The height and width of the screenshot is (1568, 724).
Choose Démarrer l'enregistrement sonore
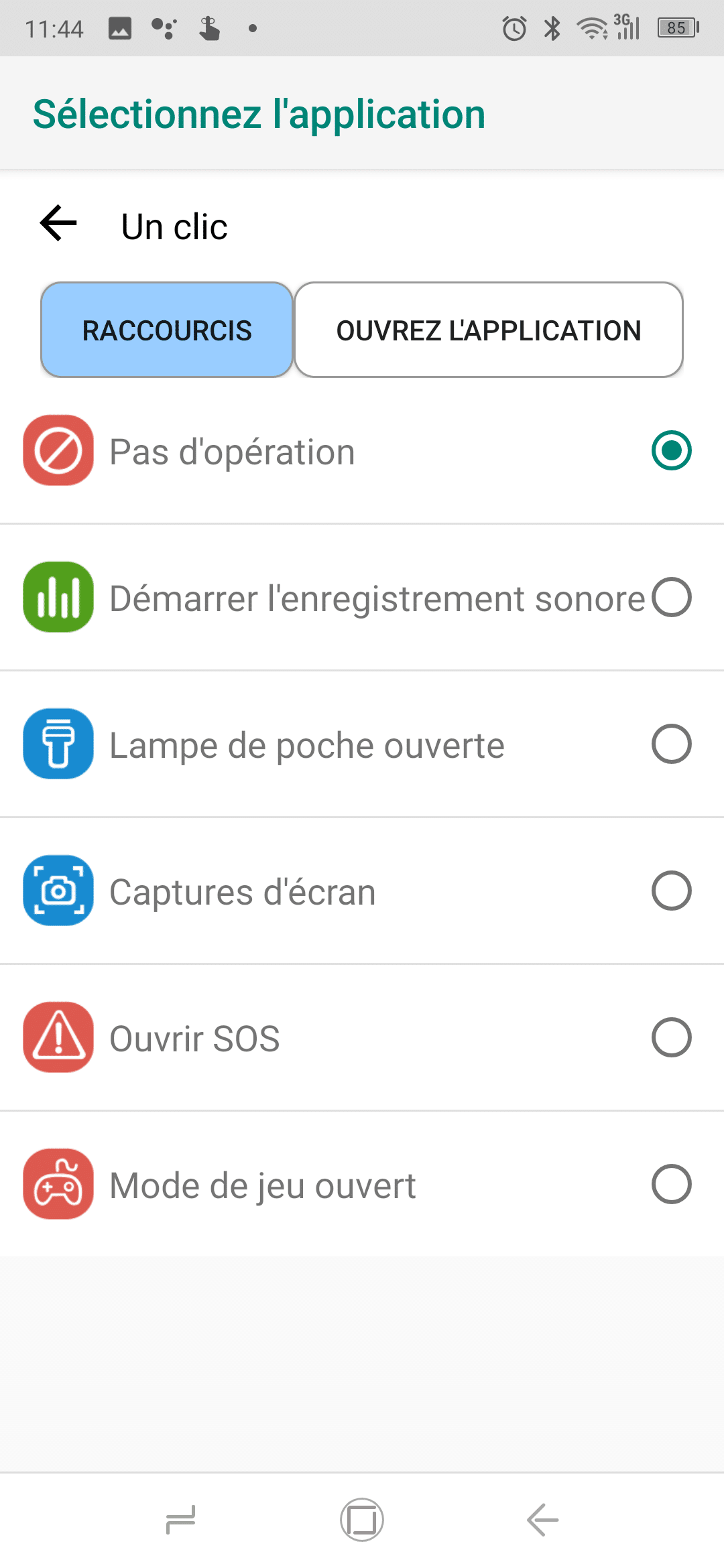click(x=362, y=598)
